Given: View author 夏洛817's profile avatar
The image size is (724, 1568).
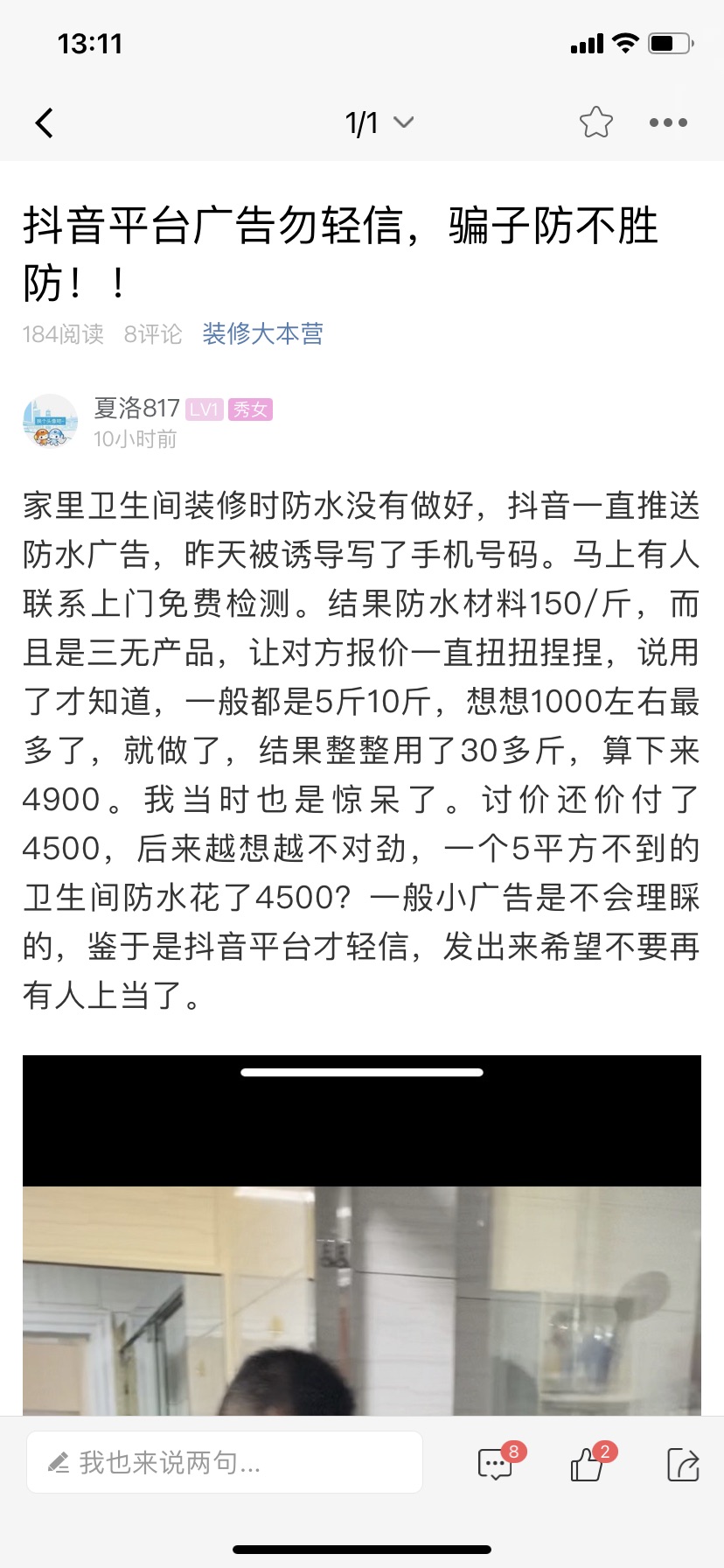Looking at the screenshot, I should pos(51,422).
